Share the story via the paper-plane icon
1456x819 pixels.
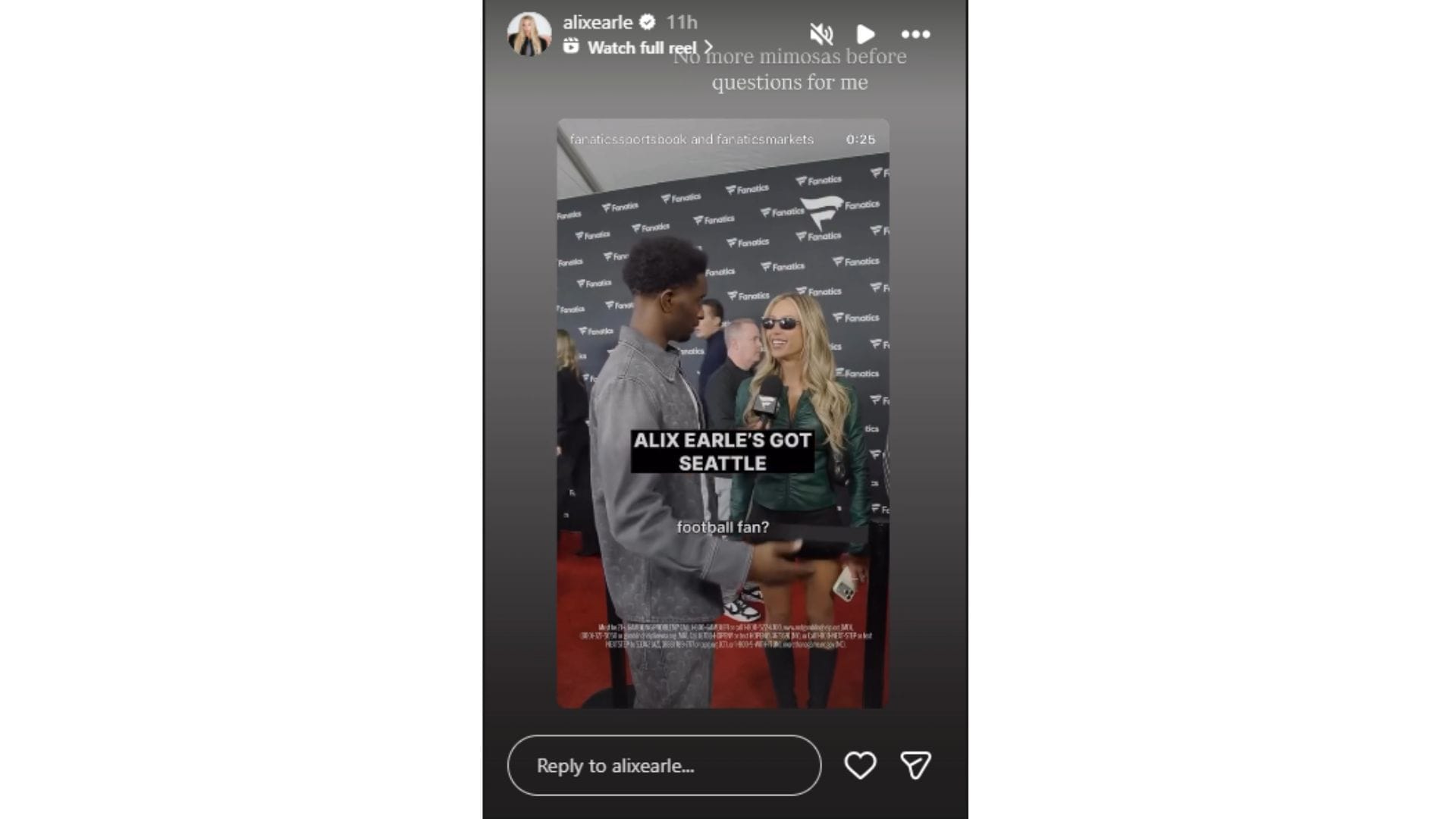coord(915,765)
